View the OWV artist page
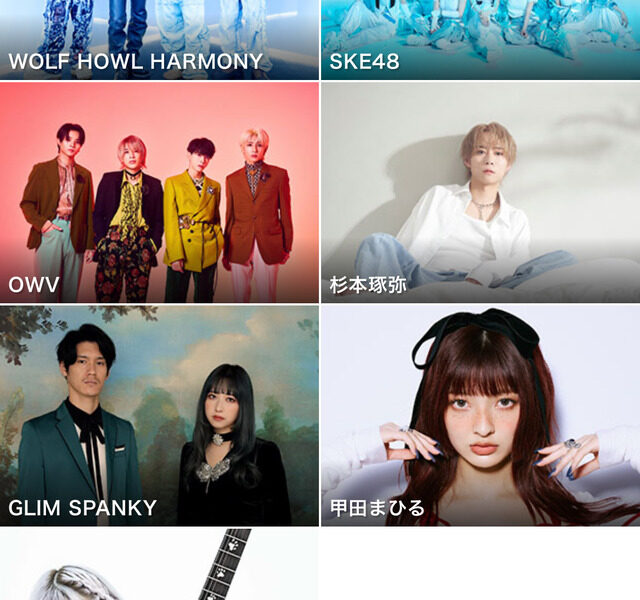Screen dimensions: 640x600 (x=159, y=192)
